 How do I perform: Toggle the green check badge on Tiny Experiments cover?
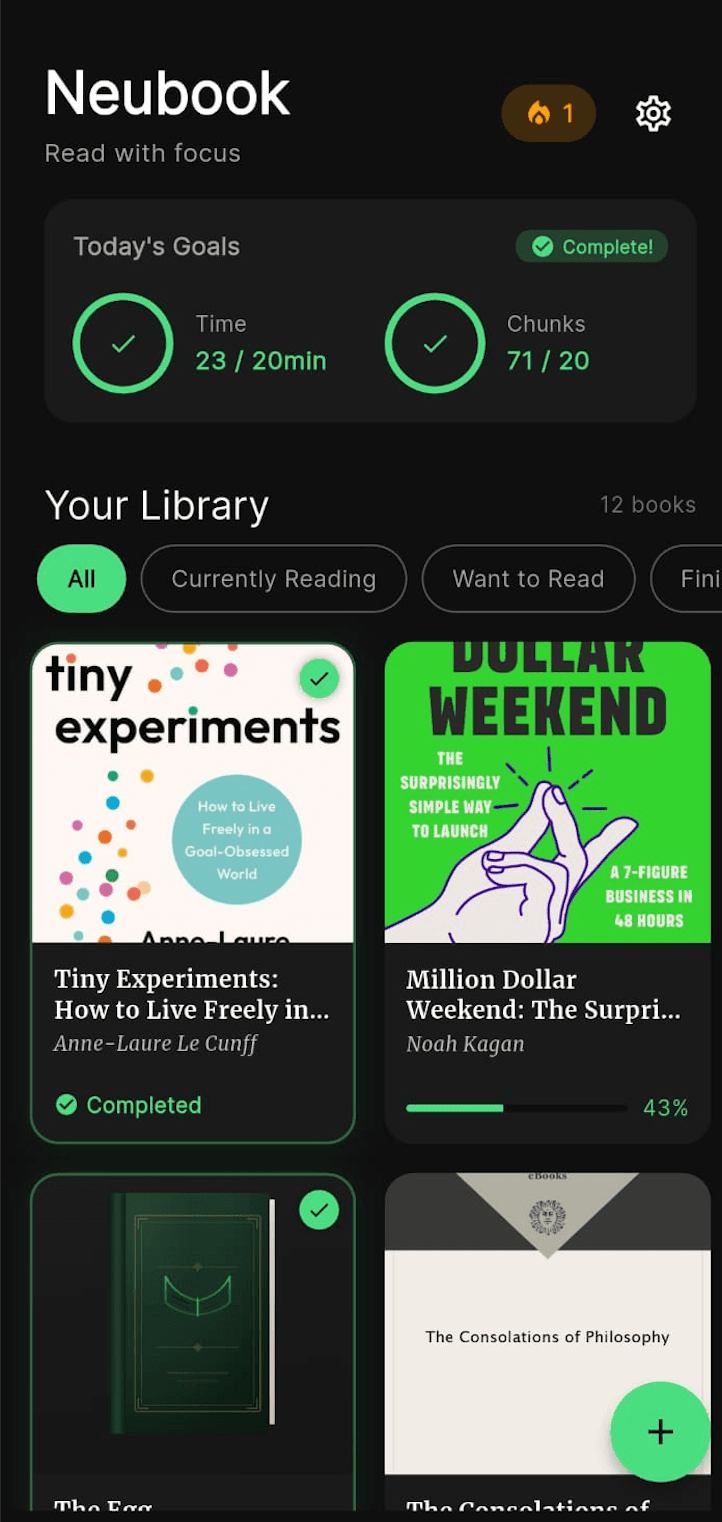(319, 679)
